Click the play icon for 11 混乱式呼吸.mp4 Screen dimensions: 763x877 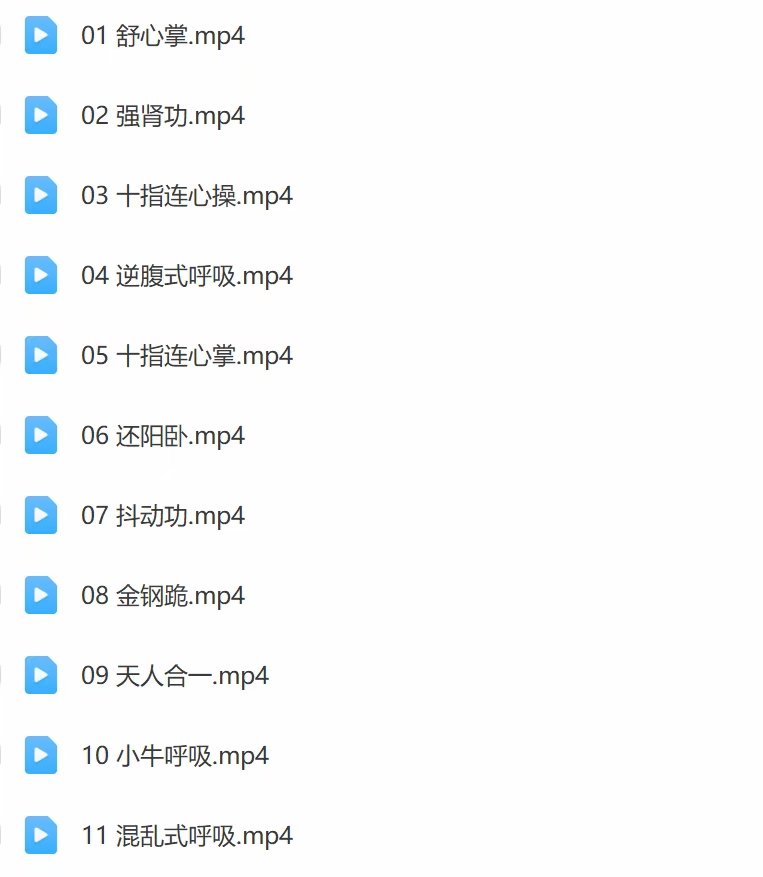pos(40,836)
